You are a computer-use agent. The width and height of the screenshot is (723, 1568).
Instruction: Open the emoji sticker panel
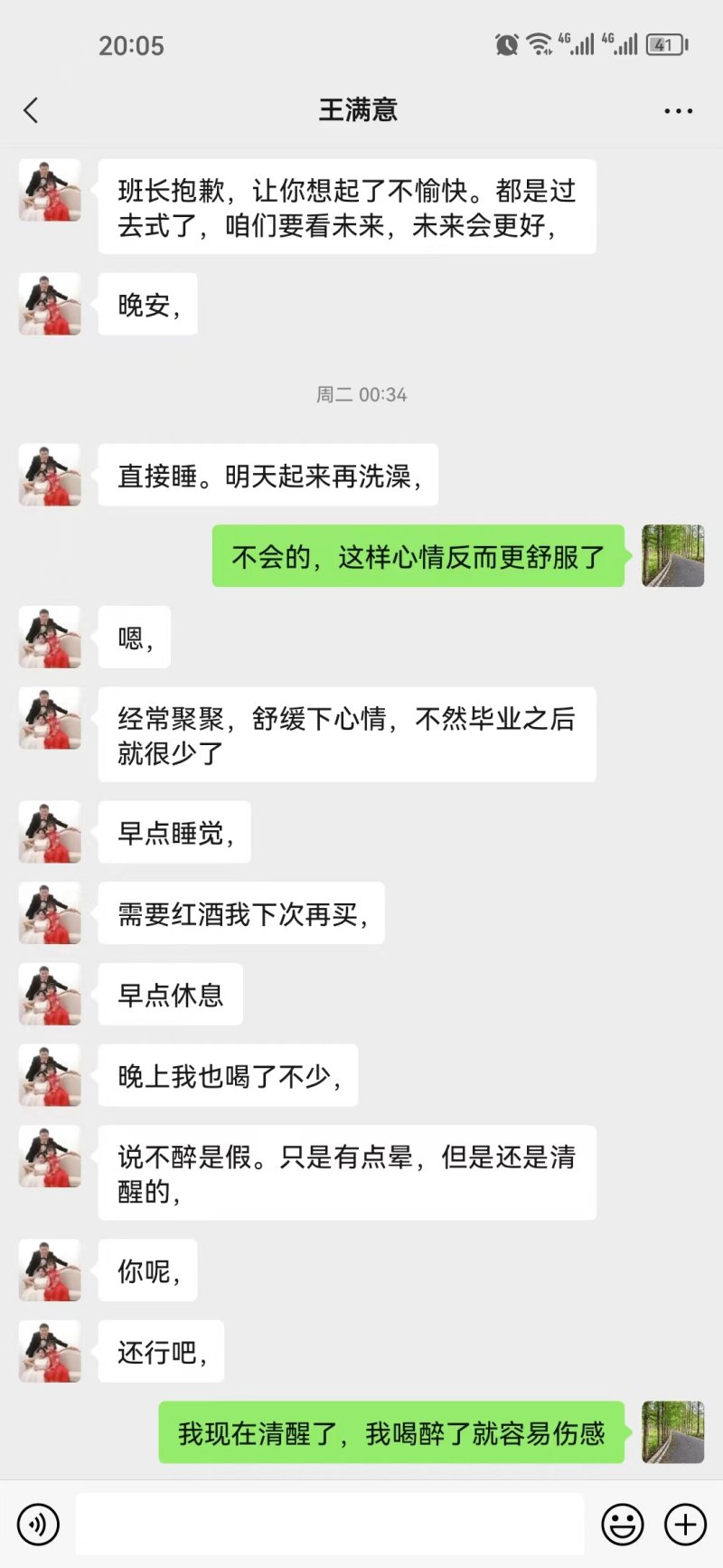coord(623,1524)
